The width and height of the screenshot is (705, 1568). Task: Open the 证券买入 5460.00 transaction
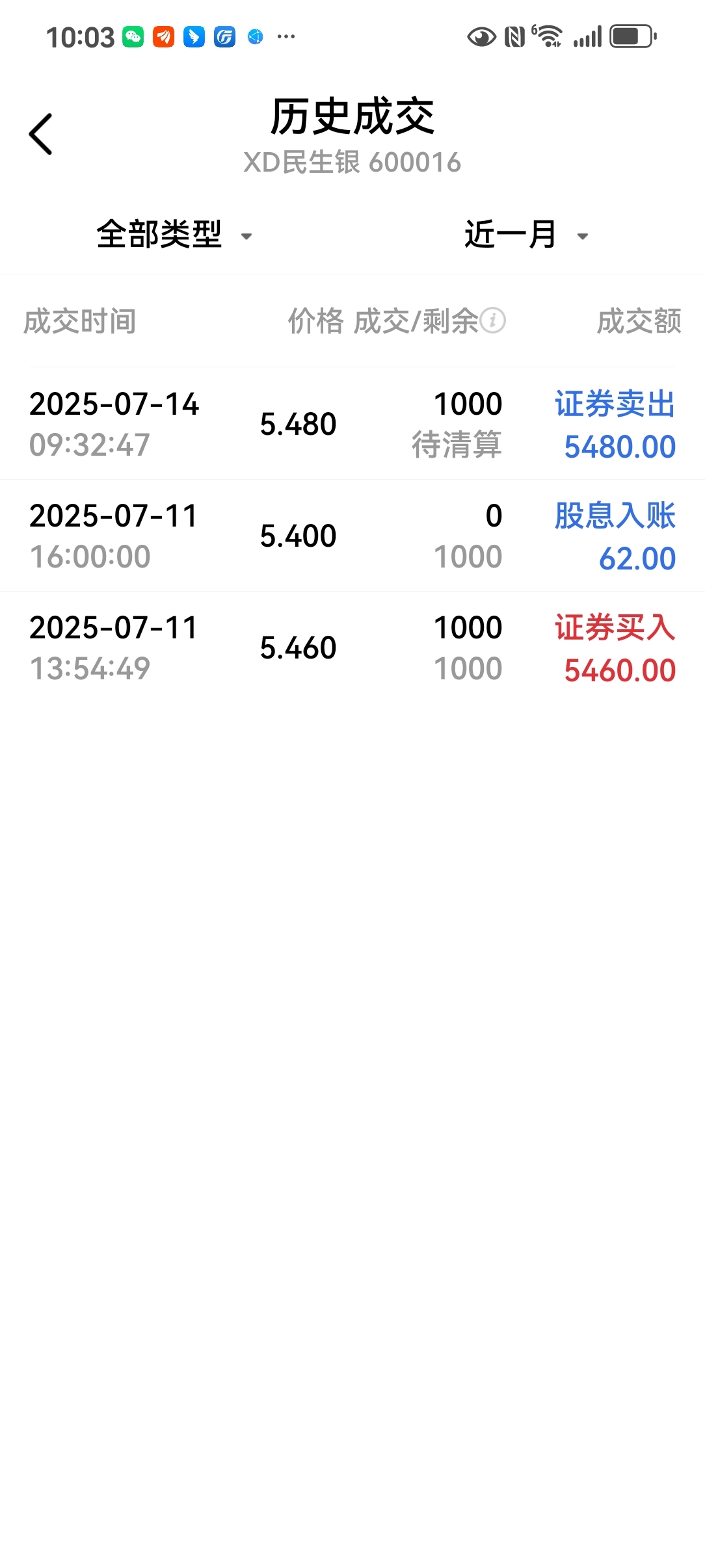click(x=352, y=647)
